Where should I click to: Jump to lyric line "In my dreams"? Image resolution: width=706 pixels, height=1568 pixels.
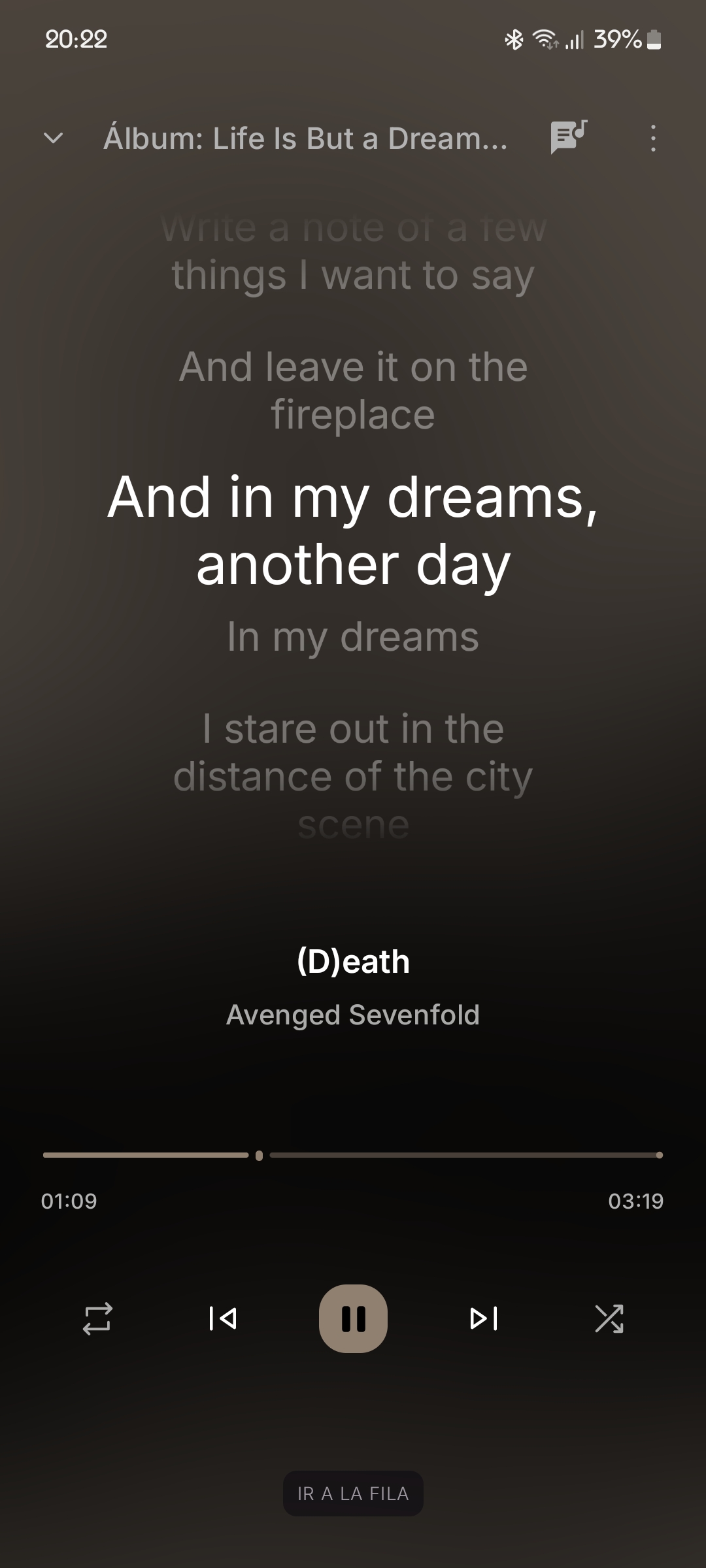(353, 636)
